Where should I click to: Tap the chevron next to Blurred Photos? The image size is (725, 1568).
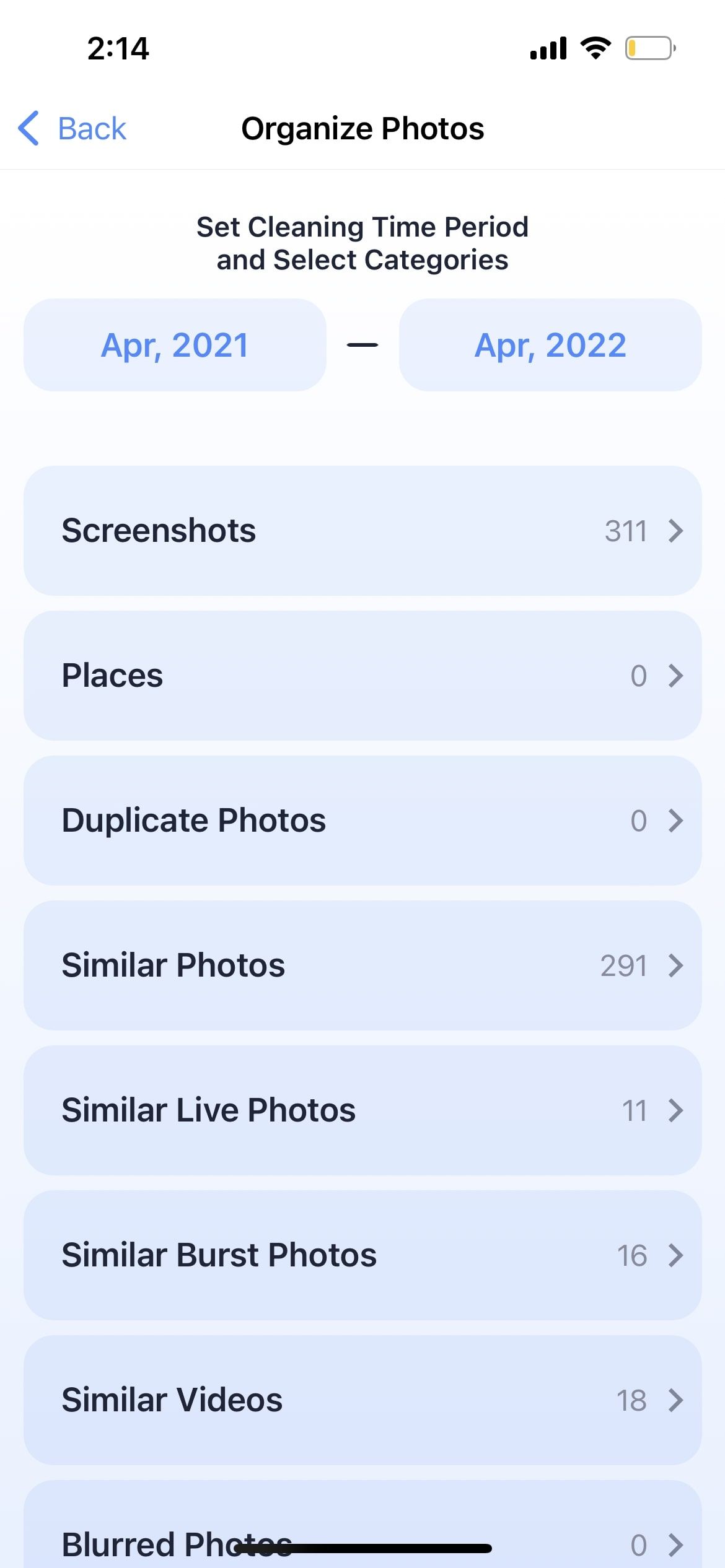tap(675, 1544)
